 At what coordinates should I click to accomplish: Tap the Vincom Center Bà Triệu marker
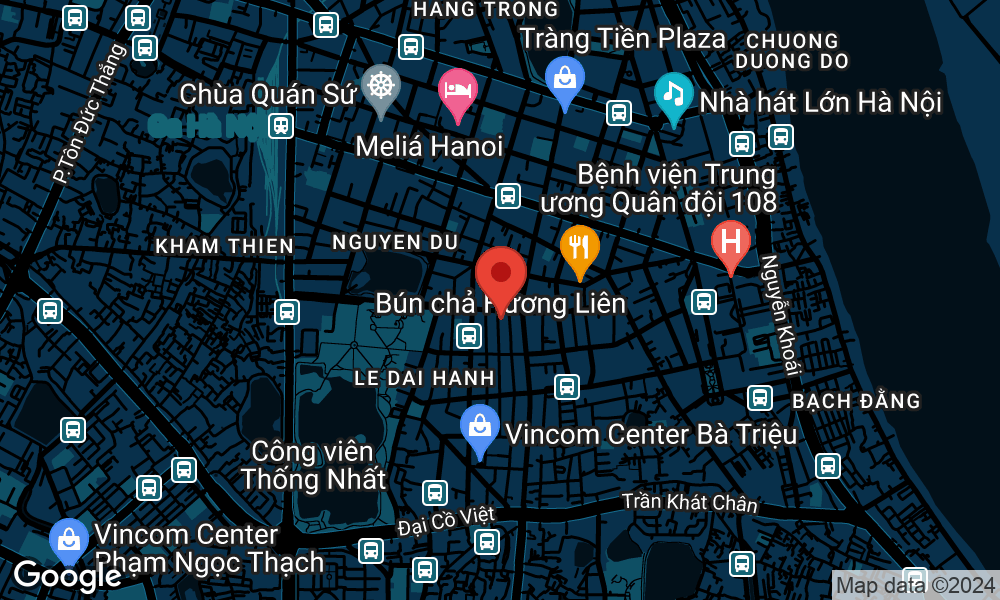479,426
